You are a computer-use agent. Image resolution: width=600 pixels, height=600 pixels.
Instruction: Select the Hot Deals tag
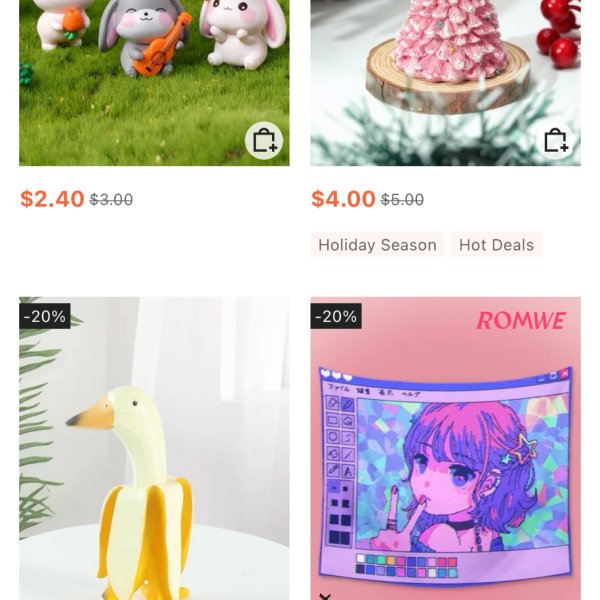[496, 245]
